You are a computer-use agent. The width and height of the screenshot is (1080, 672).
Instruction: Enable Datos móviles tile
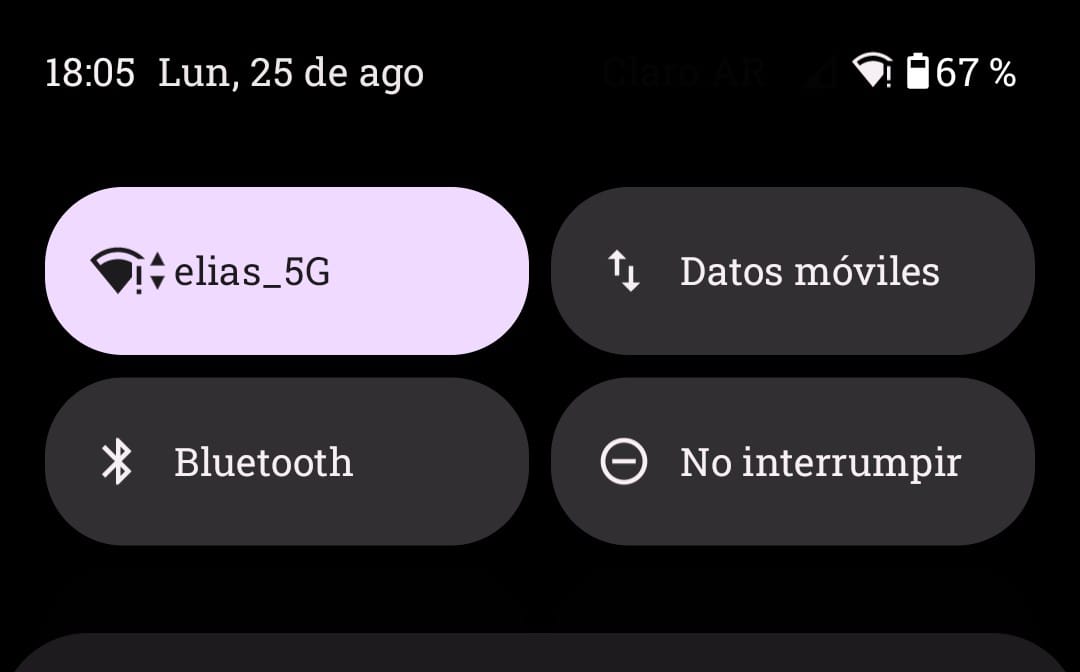pyautogui.click(x=792, y=271)
